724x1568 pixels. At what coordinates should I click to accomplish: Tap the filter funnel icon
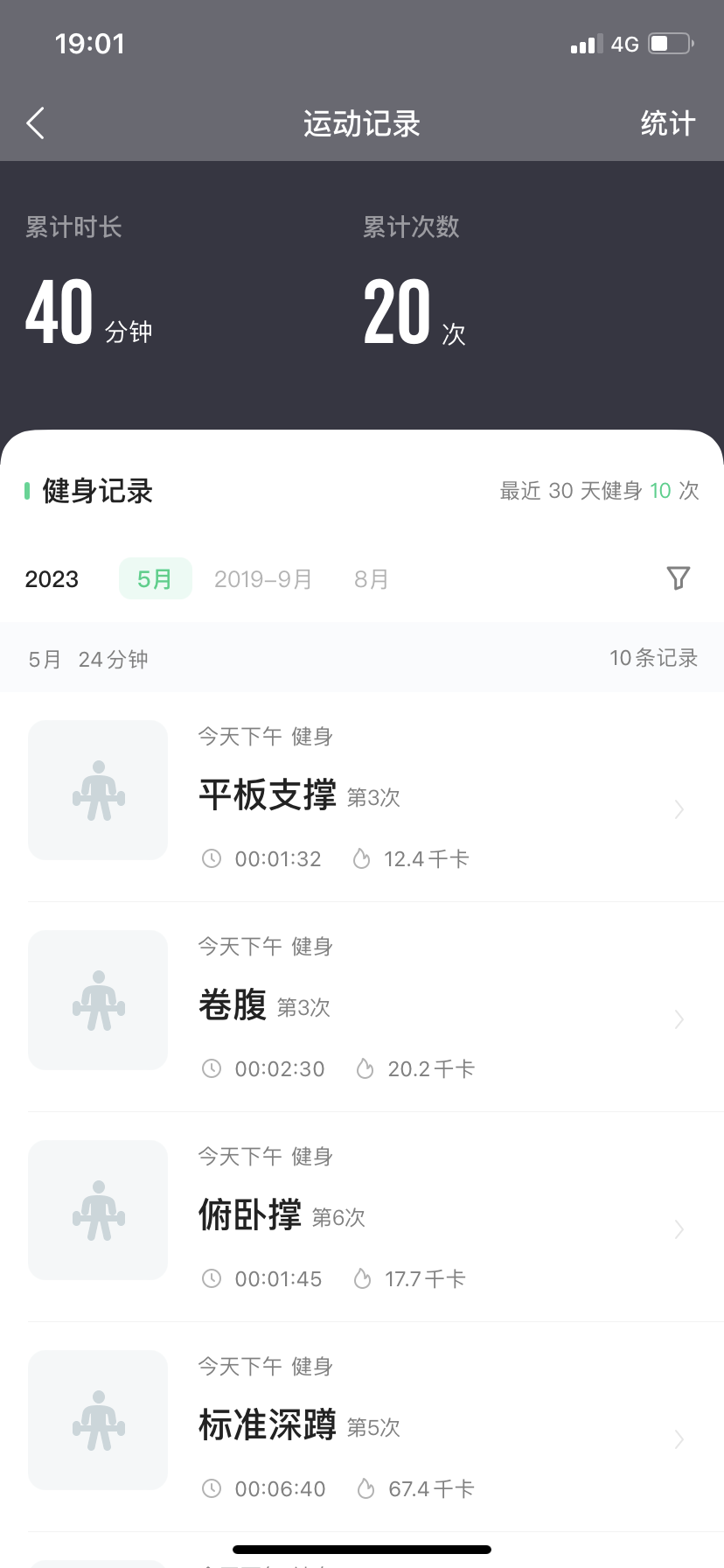(679, 577)
